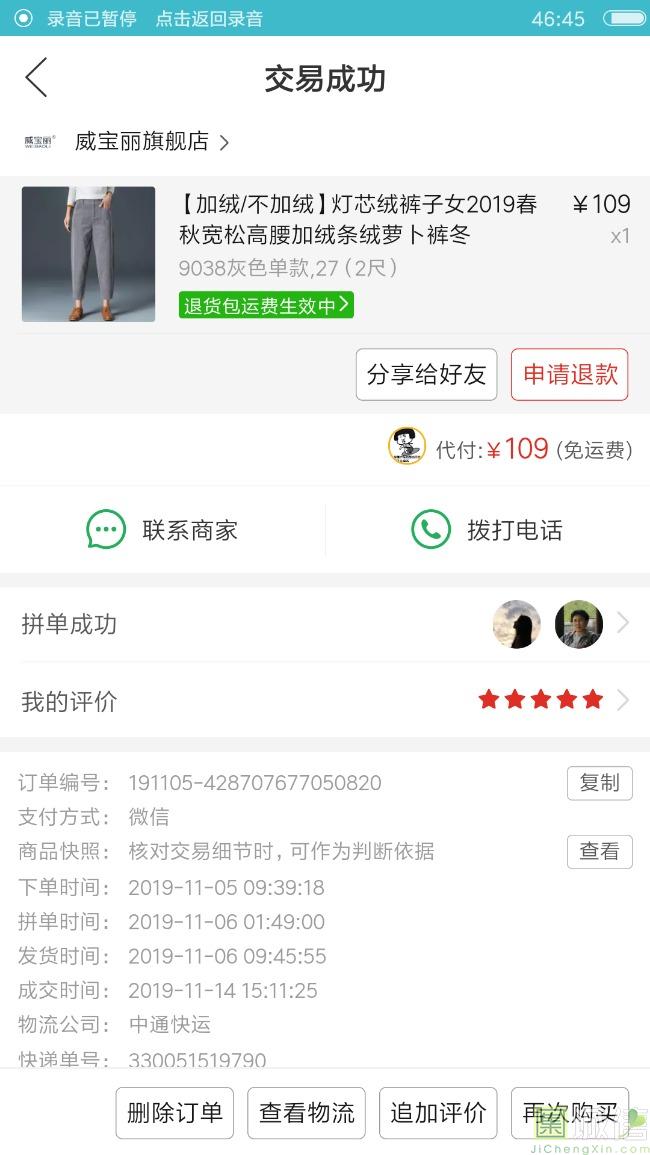Contact the seller via 联系商家
650x1155 pixels.
coord(163,530)
